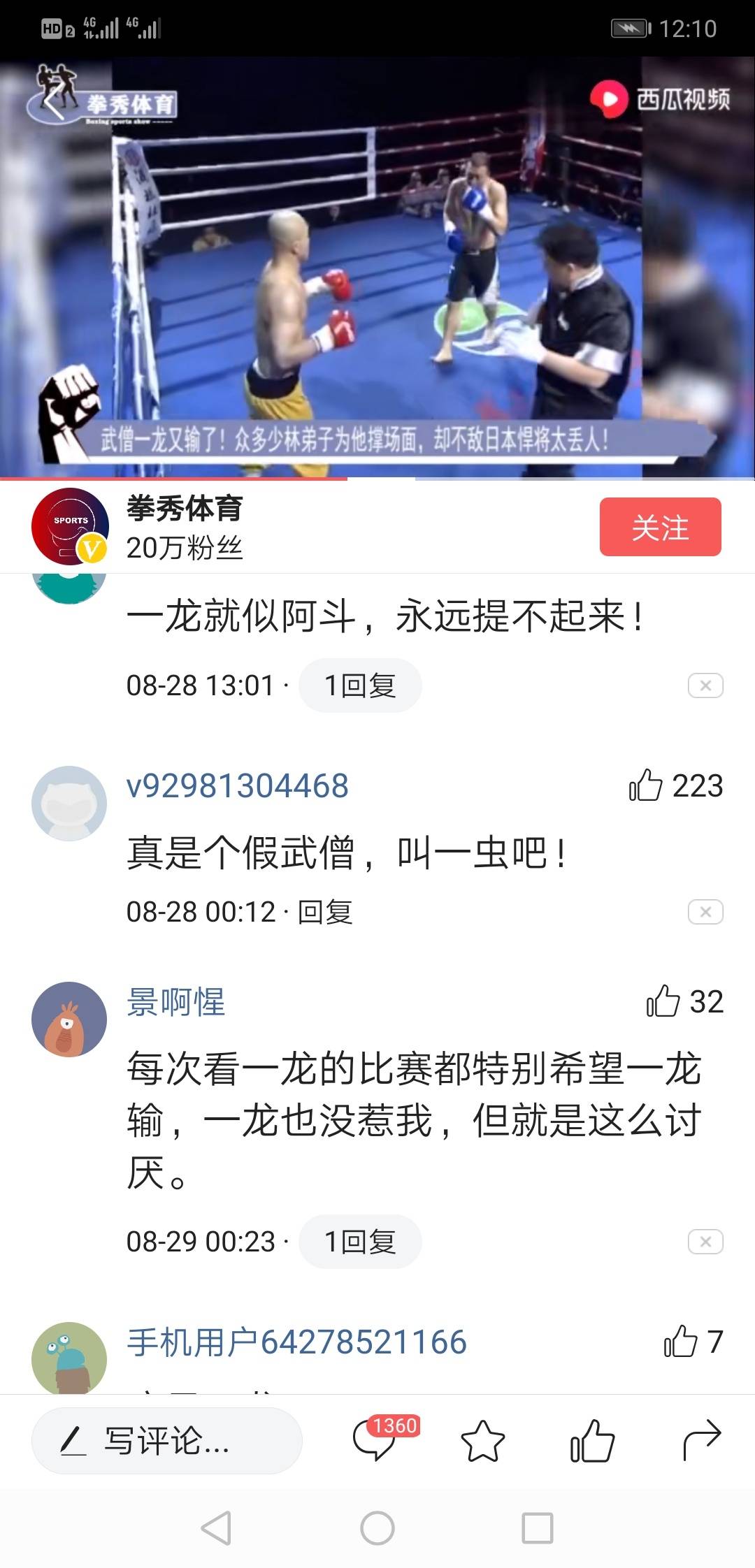
Task: Follow 拳秀体育 with the 关注 button
Action: pyautogui.click(x=660, y=527)
